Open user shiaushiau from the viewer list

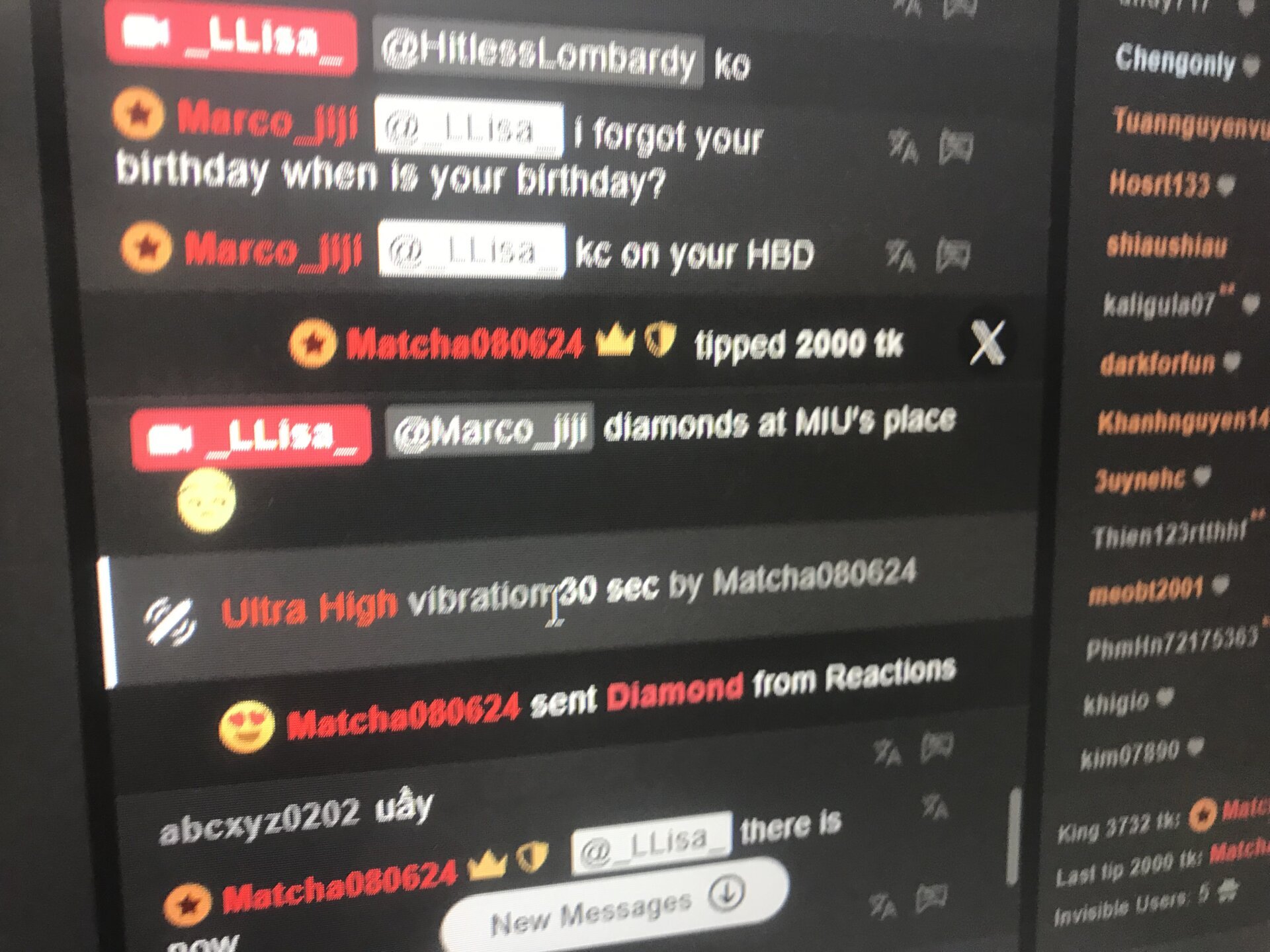[x=1167, y=245]
